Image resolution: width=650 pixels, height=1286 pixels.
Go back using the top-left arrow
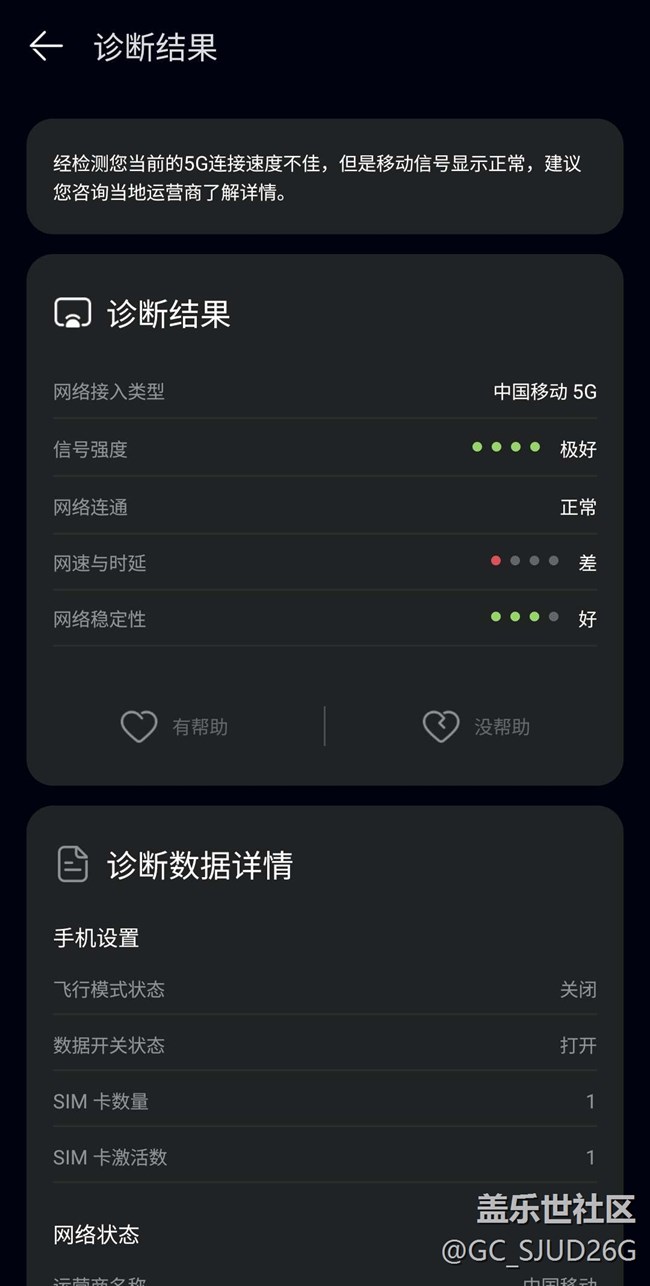[x=46, y=46]
